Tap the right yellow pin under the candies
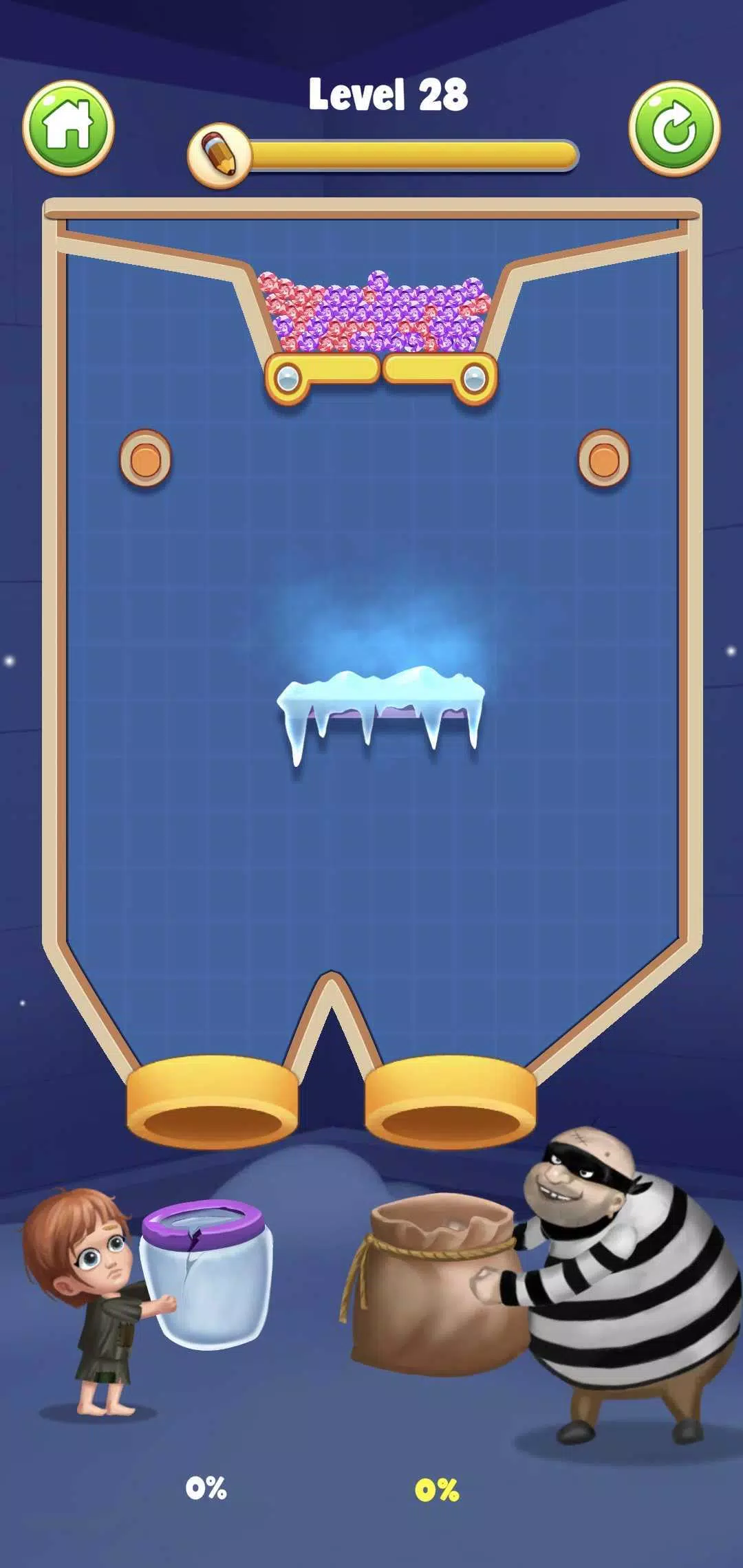The width and height of the screenshot is (743, 1568). [x=473, y=378]
